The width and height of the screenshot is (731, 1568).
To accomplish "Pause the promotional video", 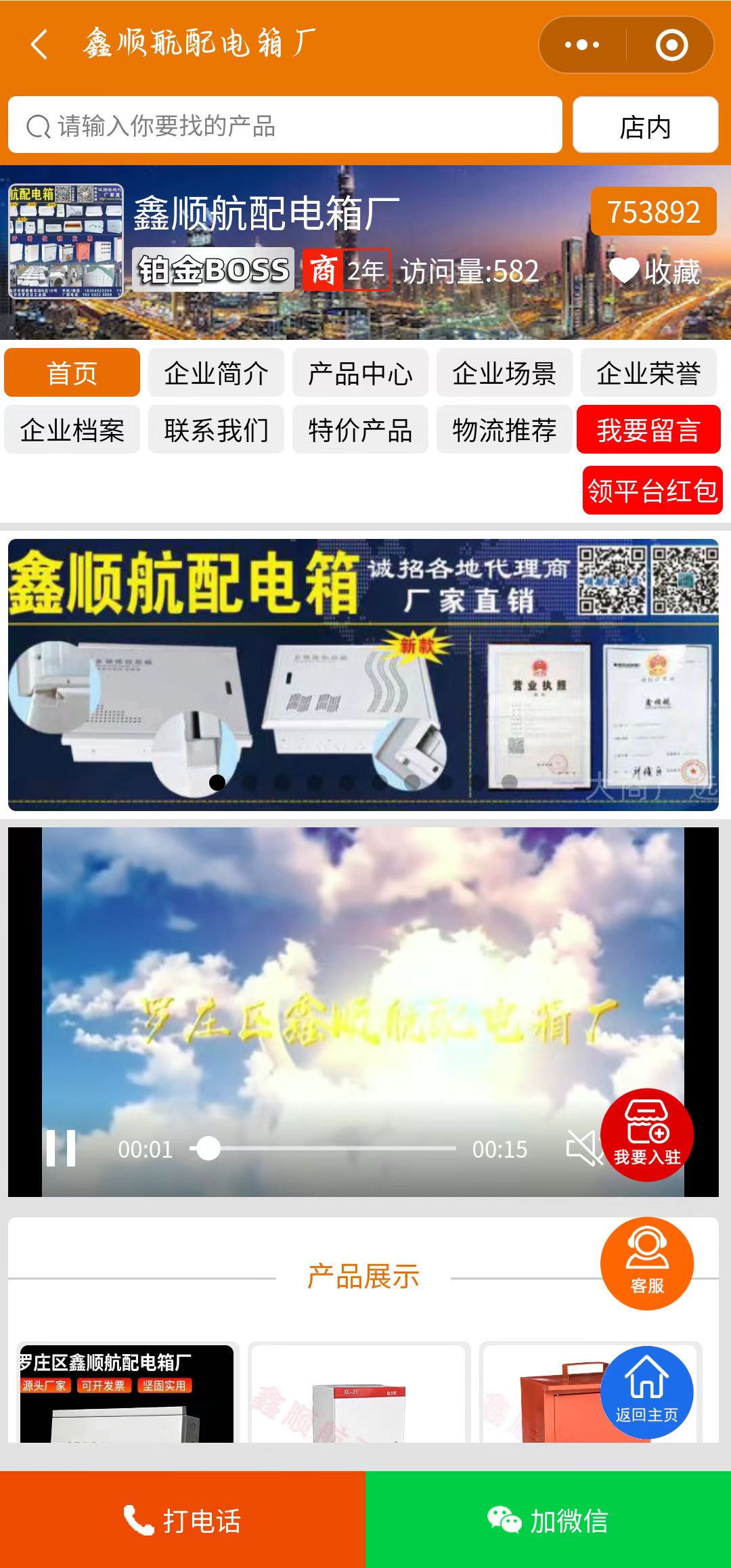I will [61, 1148].
